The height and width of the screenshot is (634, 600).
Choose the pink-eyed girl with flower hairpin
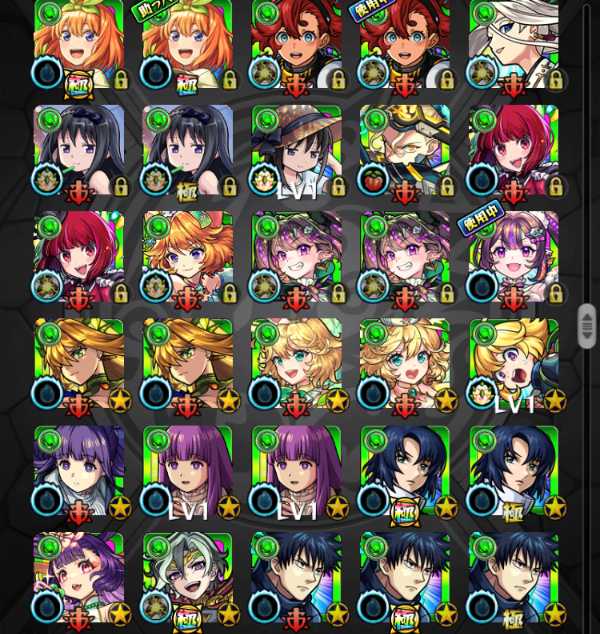point(78,580)
